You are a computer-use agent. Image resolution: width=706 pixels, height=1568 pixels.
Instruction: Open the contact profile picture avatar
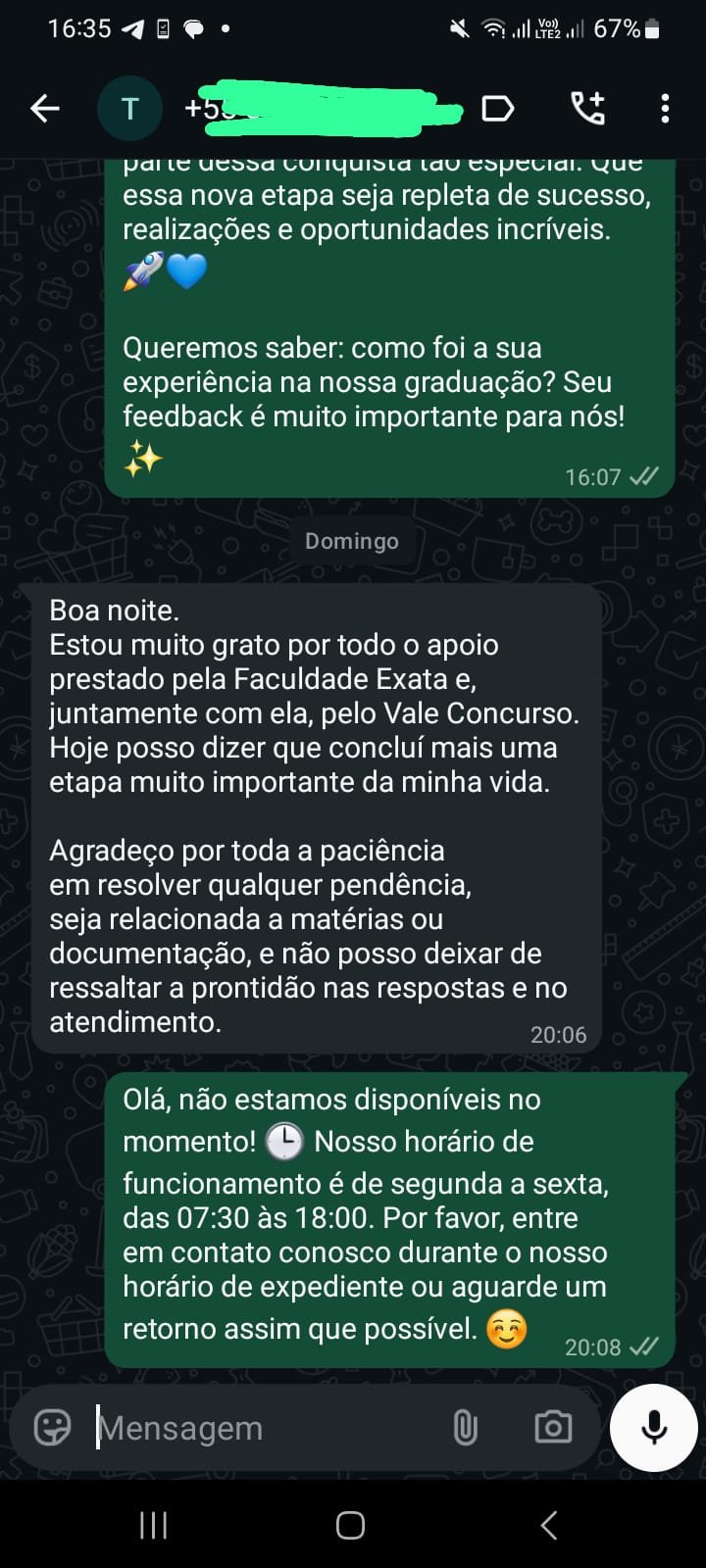[129, 108]
